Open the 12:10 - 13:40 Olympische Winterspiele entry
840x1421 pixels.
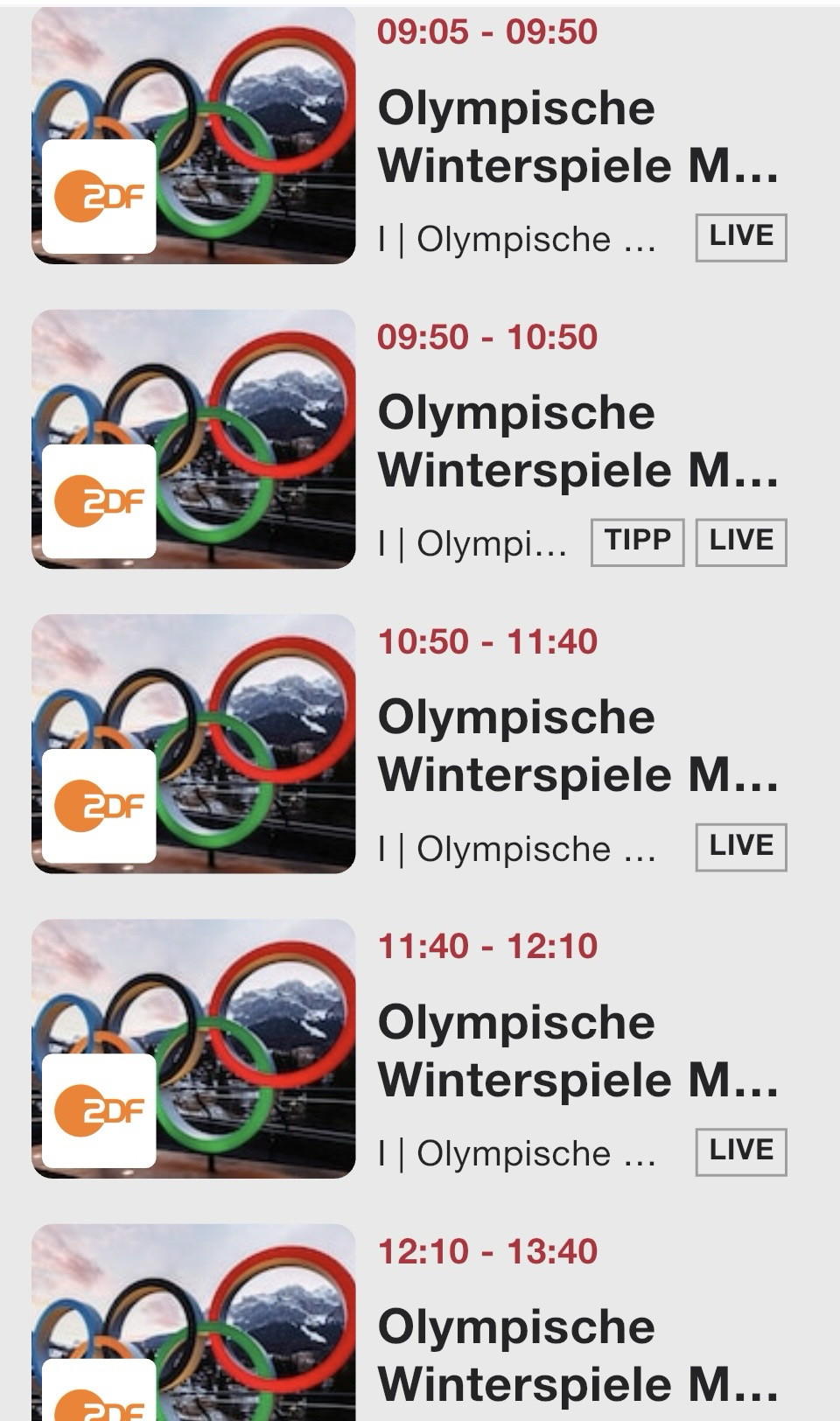click(x=577, y=1355)
